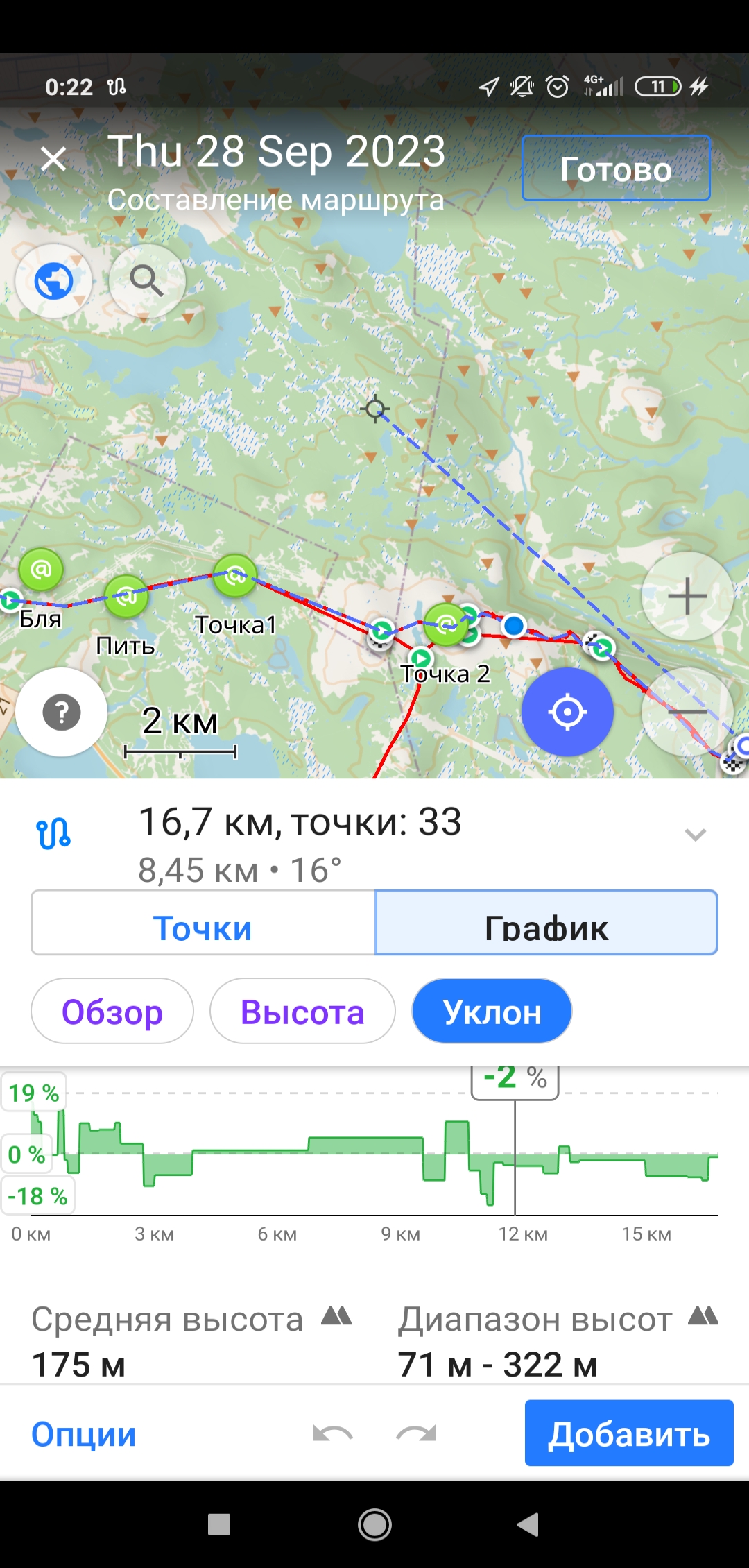Open the Точка1 waypoint marker
Image resolution: width=749 pixels, height=1568 pixels.
pos(235,576)
